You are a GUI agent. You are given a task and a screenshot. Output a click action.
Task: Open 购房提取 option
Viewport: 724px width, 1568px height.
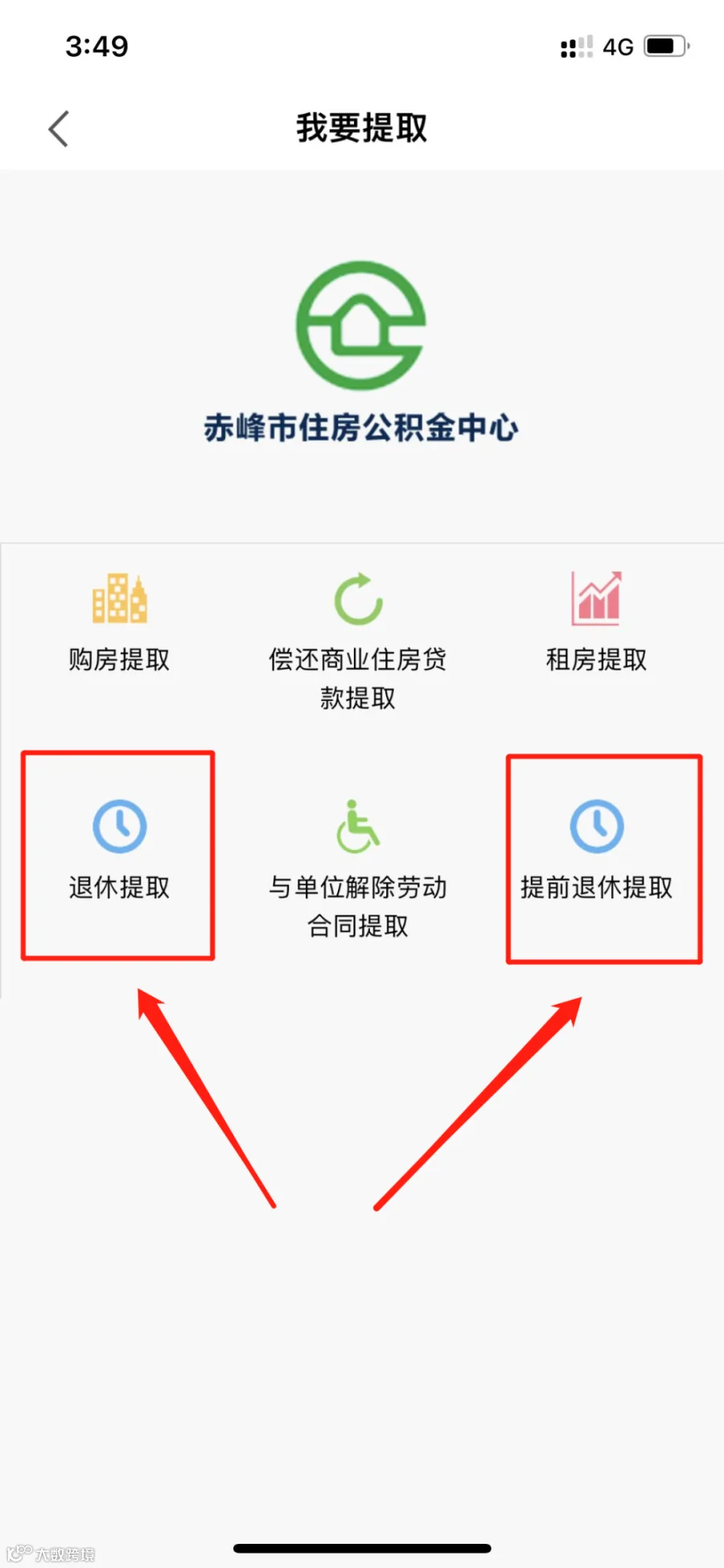coord(119,622)
